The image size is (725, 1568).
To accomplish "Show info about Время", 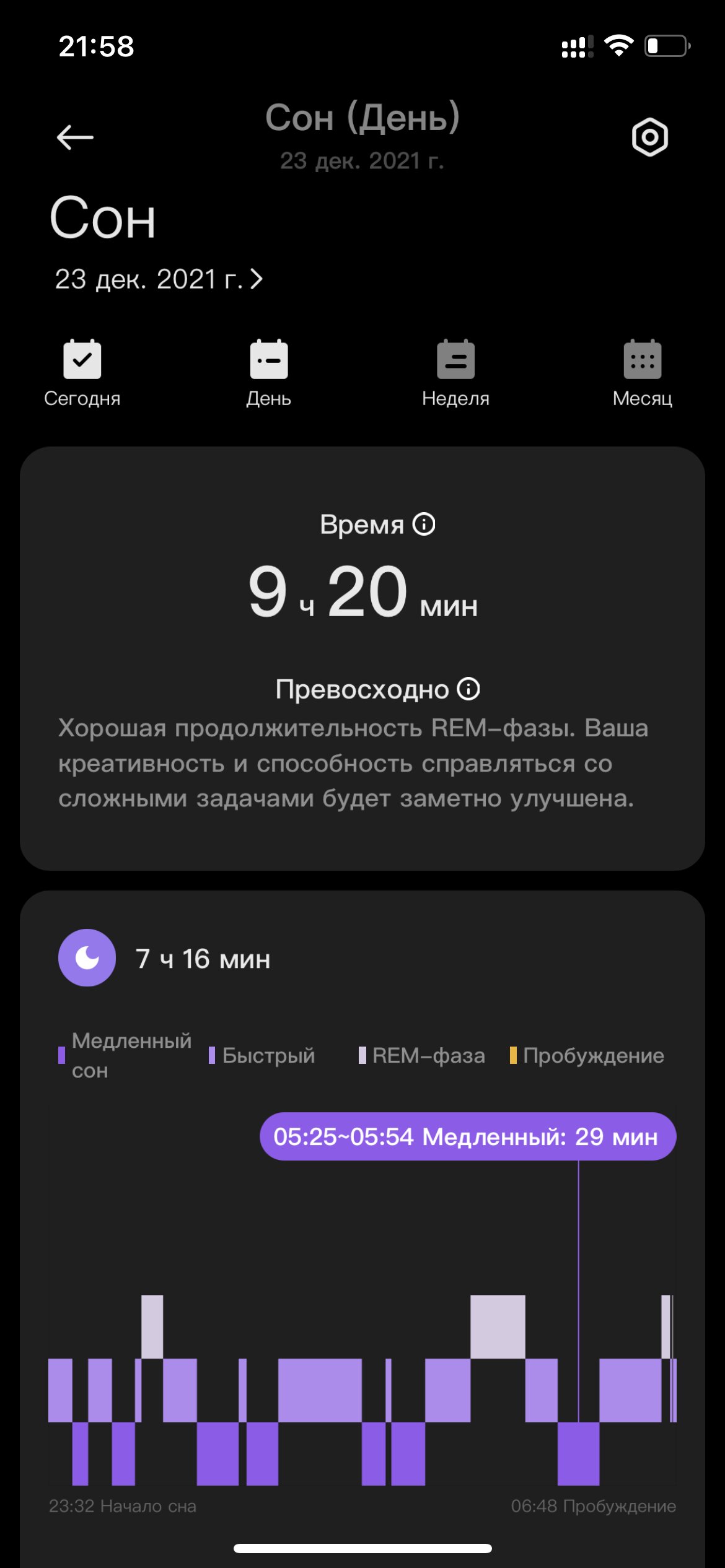I will coord(424,525).
